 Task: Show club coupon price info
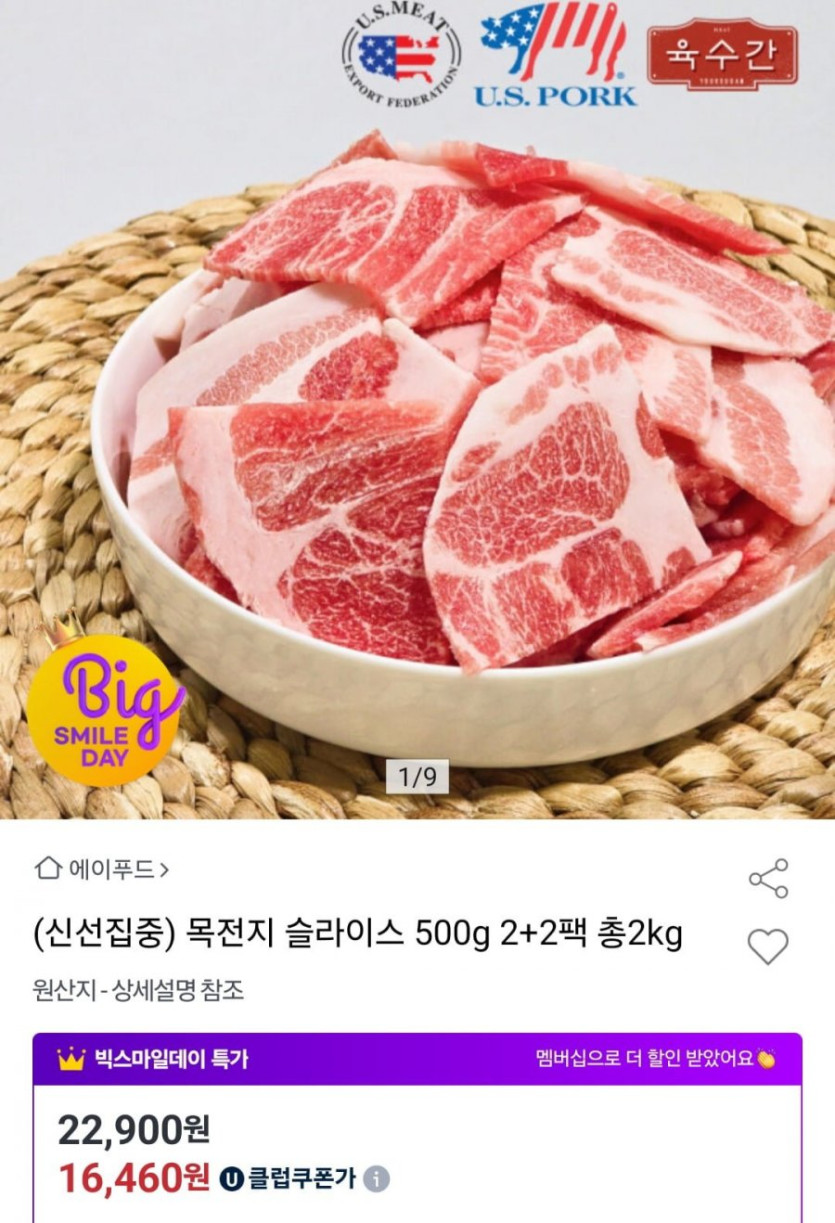376,1179
